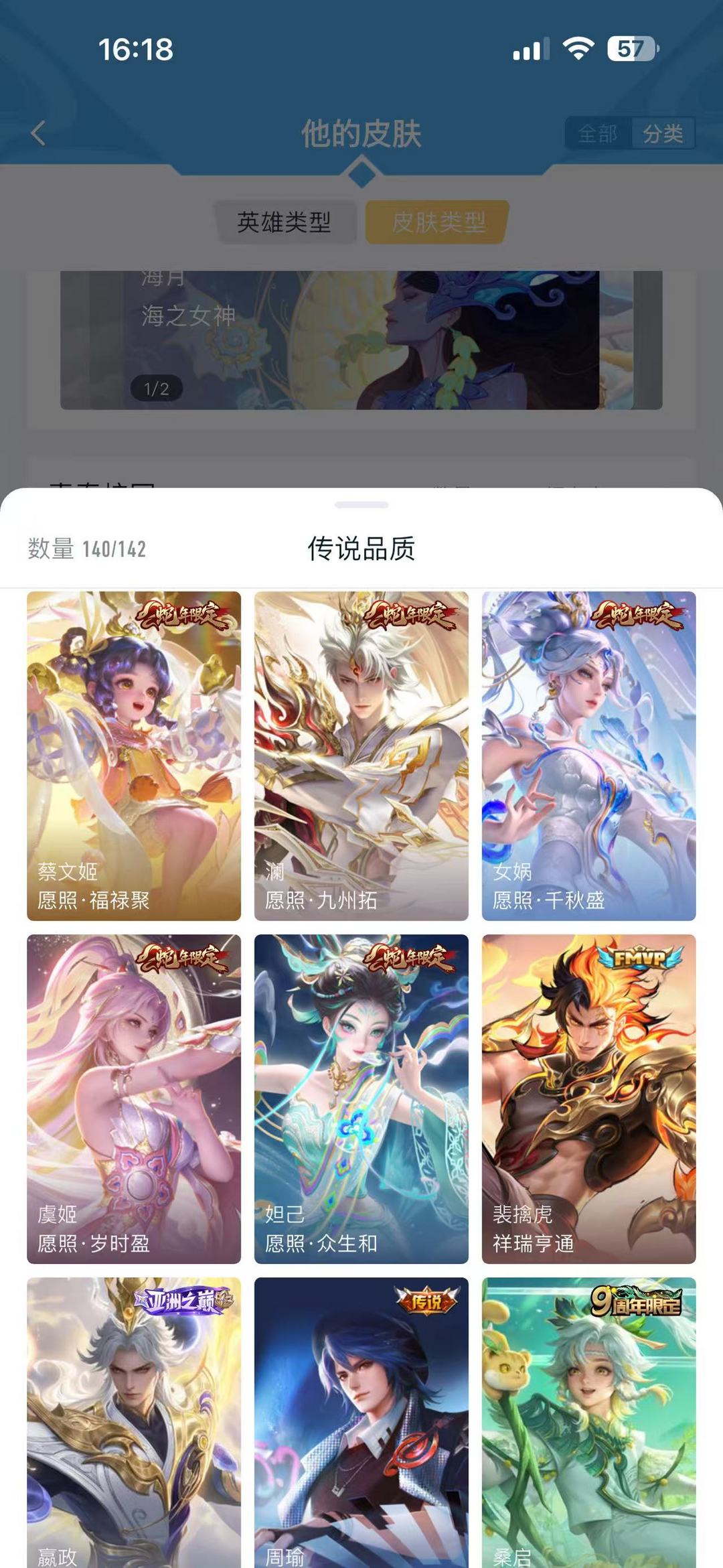Open 女娲 愿照·千秋盛 skin card
The image size is (723, 1568).
[x=589, y=756]
